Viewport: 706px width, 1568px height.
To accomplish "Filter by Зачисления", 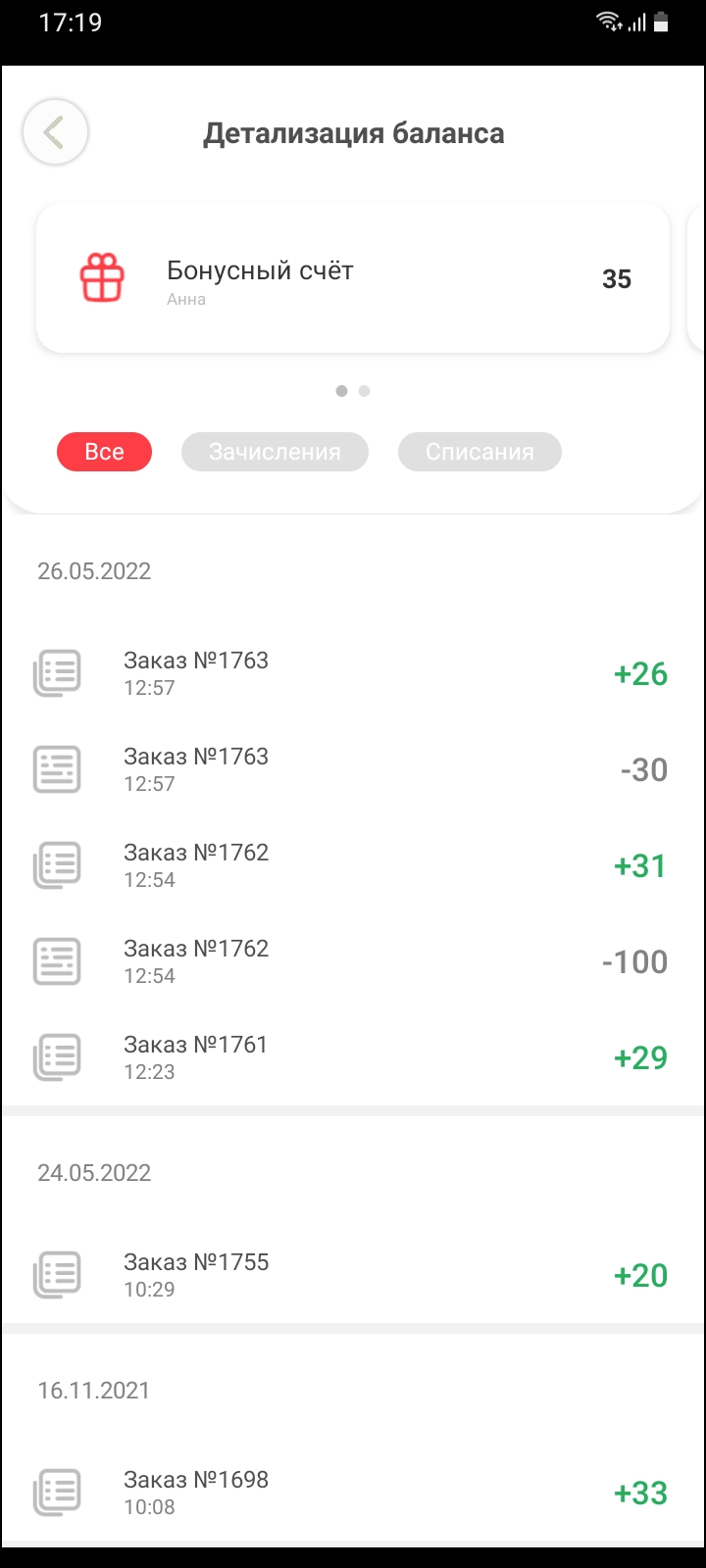I will (275, 452).
